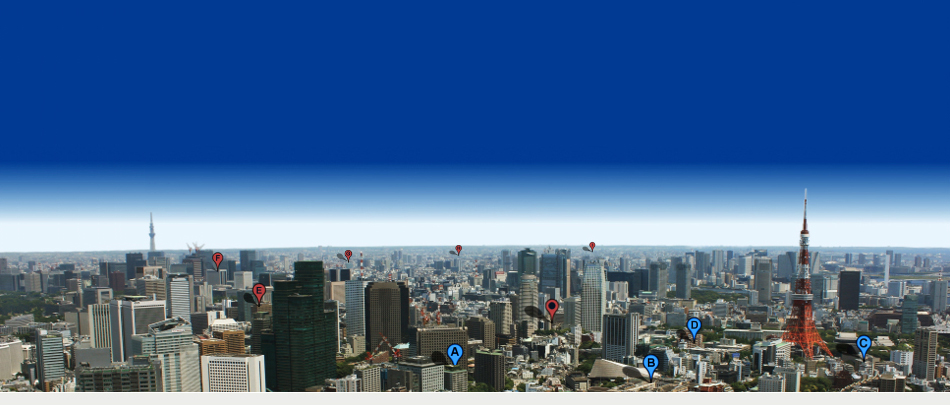Open the red marker labeled F
Screen dimensions: 950x405
click(217, 258)
